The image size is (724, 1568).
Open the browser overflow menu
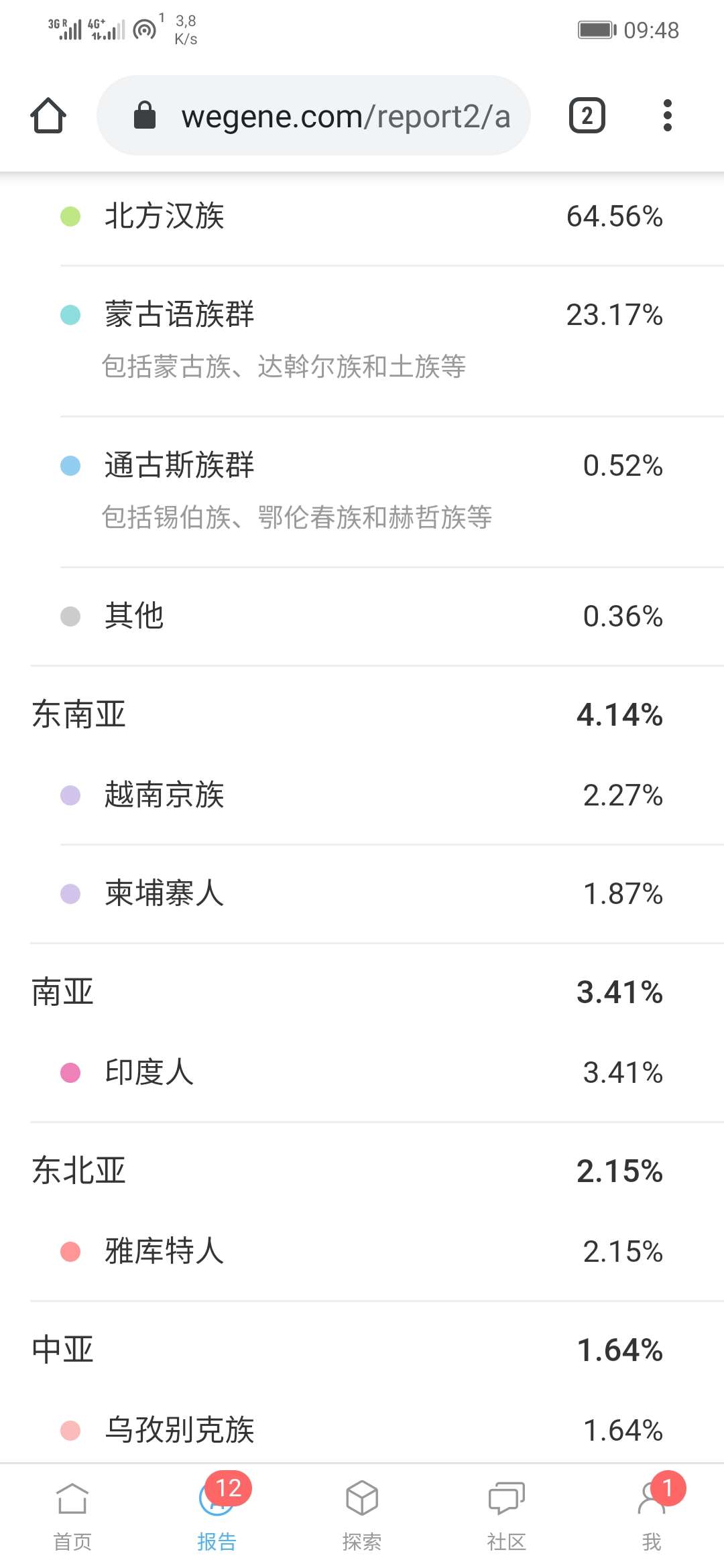point(667,115)
